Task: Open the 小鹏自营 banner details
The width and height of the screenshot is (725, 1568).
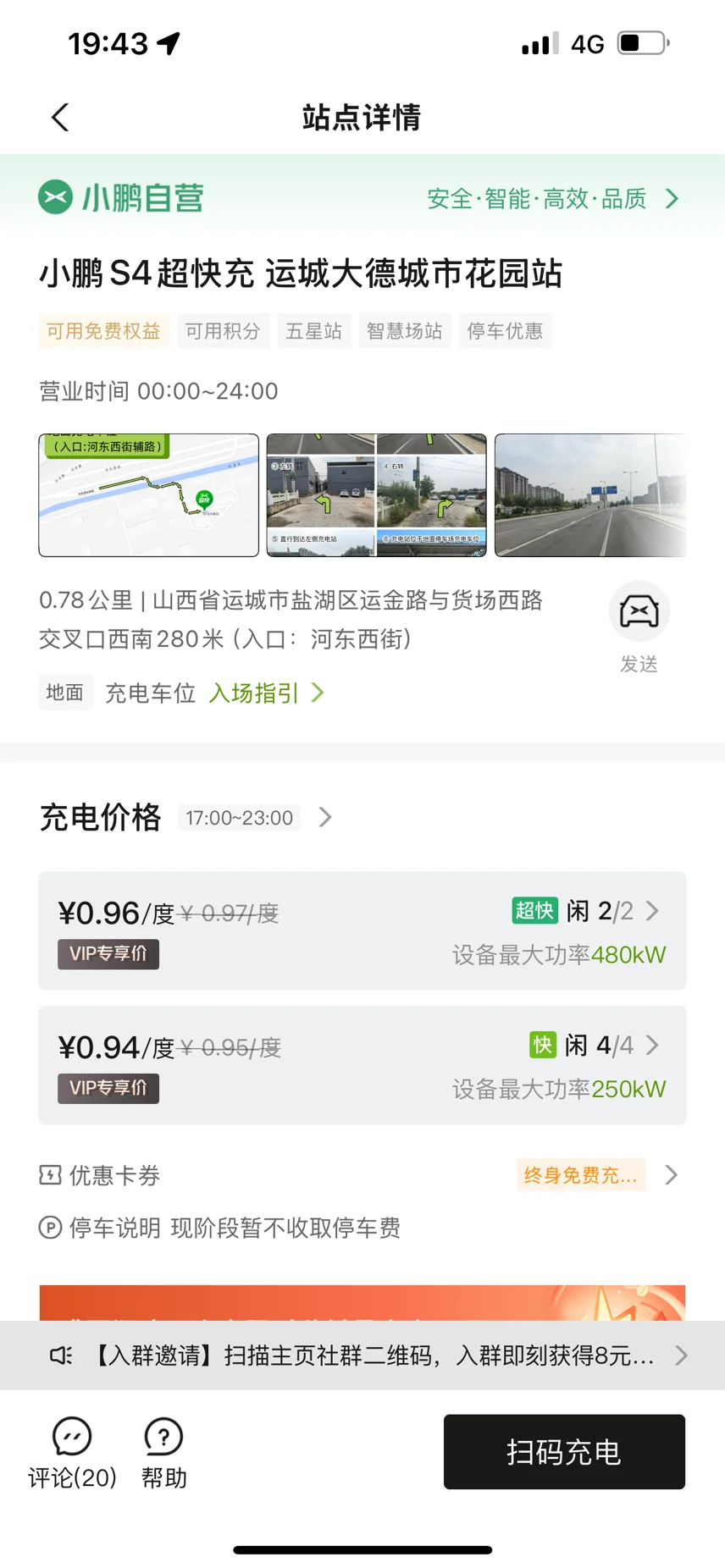Action: (362, 199)
